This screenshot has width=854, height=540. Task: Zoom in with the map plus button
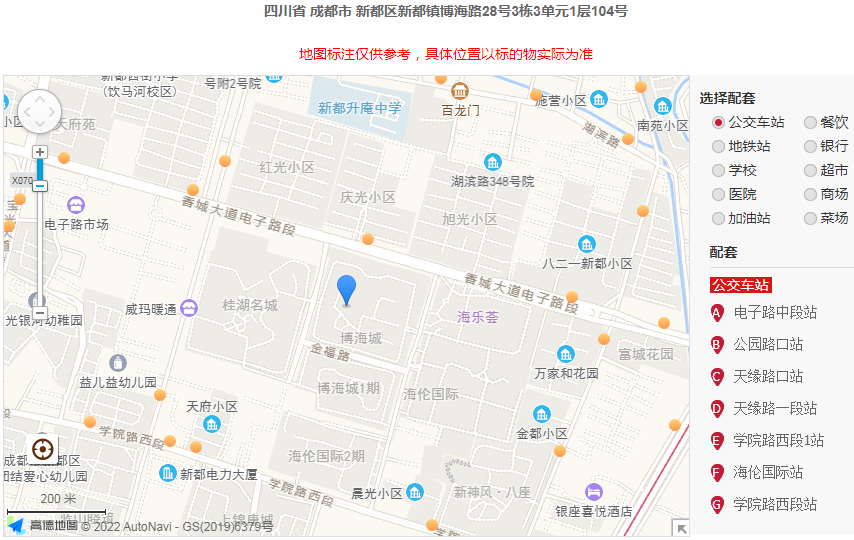coord(40,152)
